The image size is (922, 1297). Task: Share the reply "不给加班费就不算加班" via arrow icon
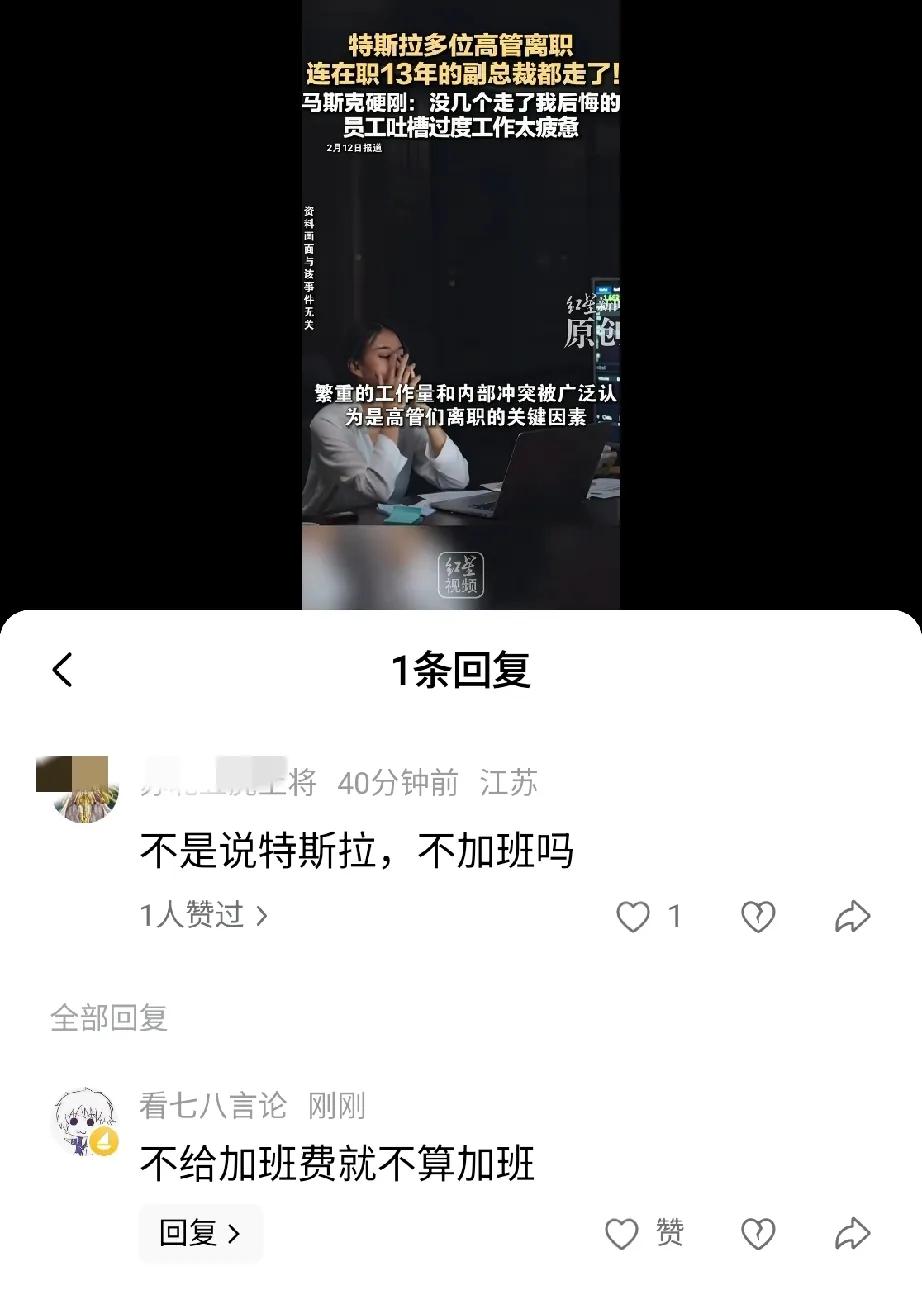852,1235
